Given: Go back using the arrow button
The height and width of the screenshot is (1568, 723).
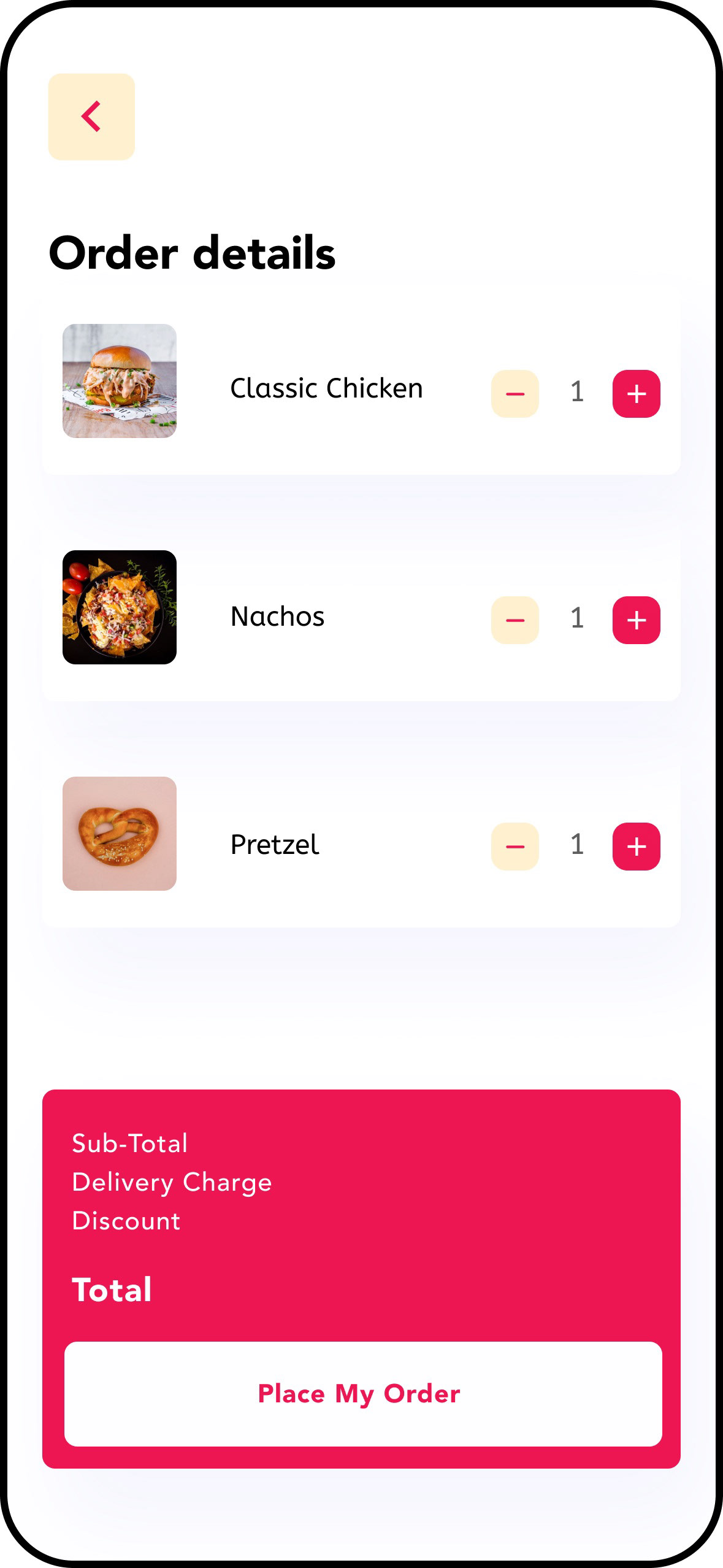Looking at the screenshot, I should coord(91,117).
